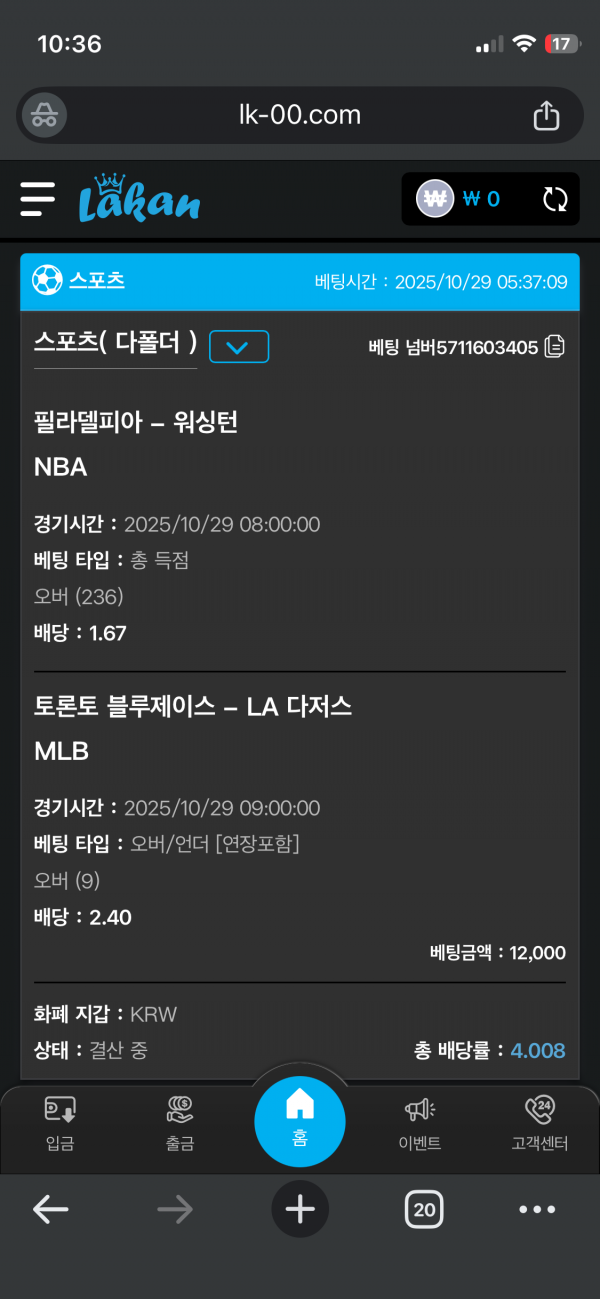Switch to the 출금 withdrawal tab
The width and height of the screenshot is (600, 1299).
(180, 1124)
